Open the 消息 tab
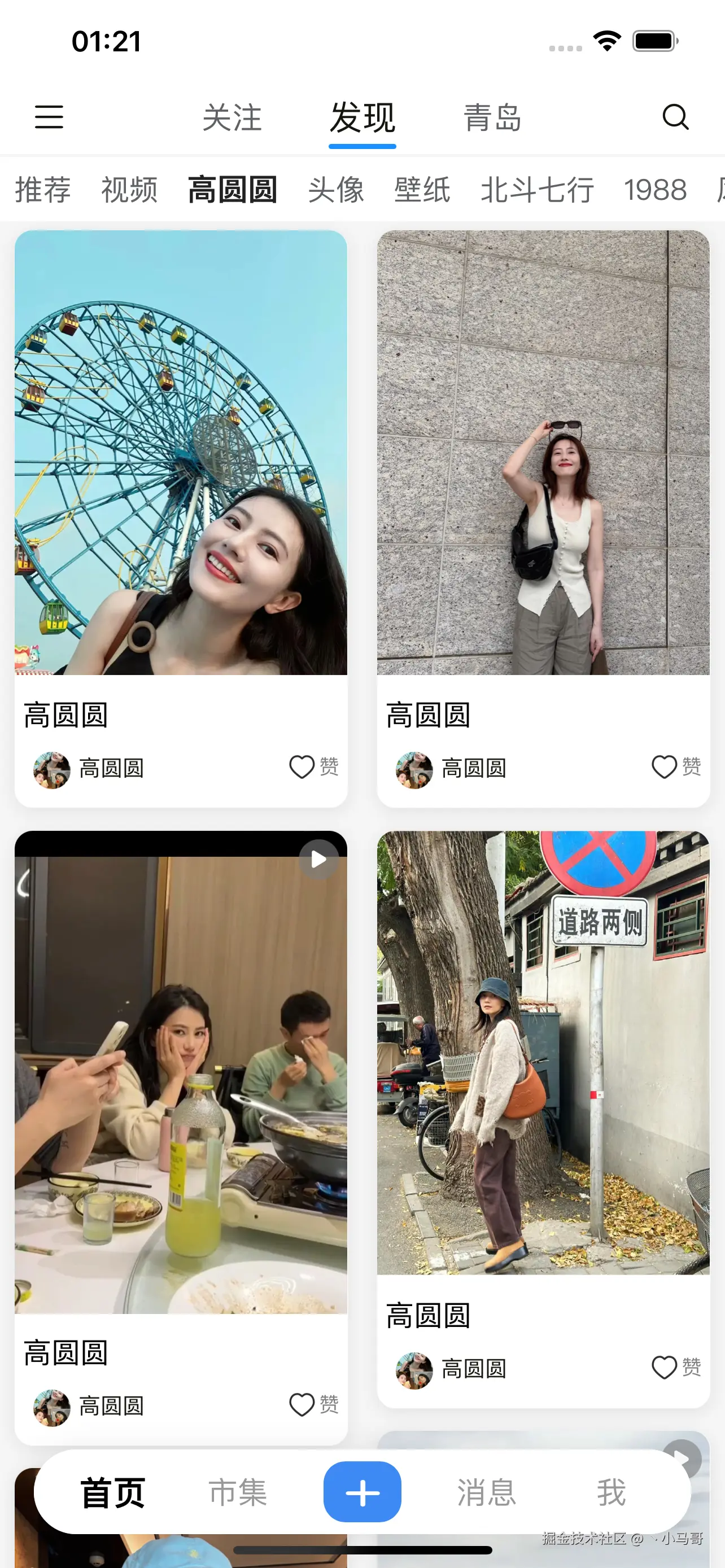 tap(486, 1492)
